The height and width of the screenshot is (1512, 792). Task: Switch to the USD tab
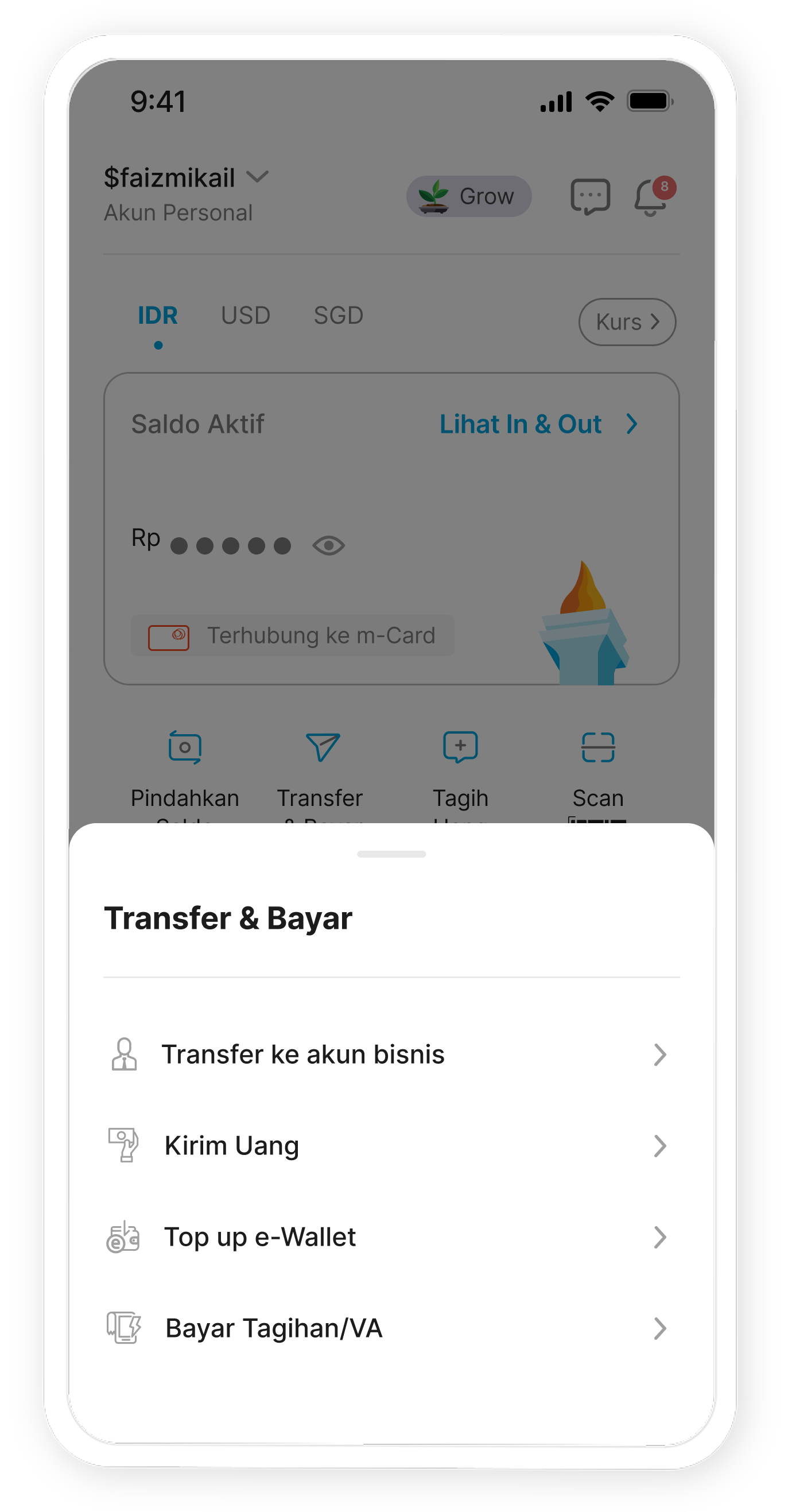[245, 316]
